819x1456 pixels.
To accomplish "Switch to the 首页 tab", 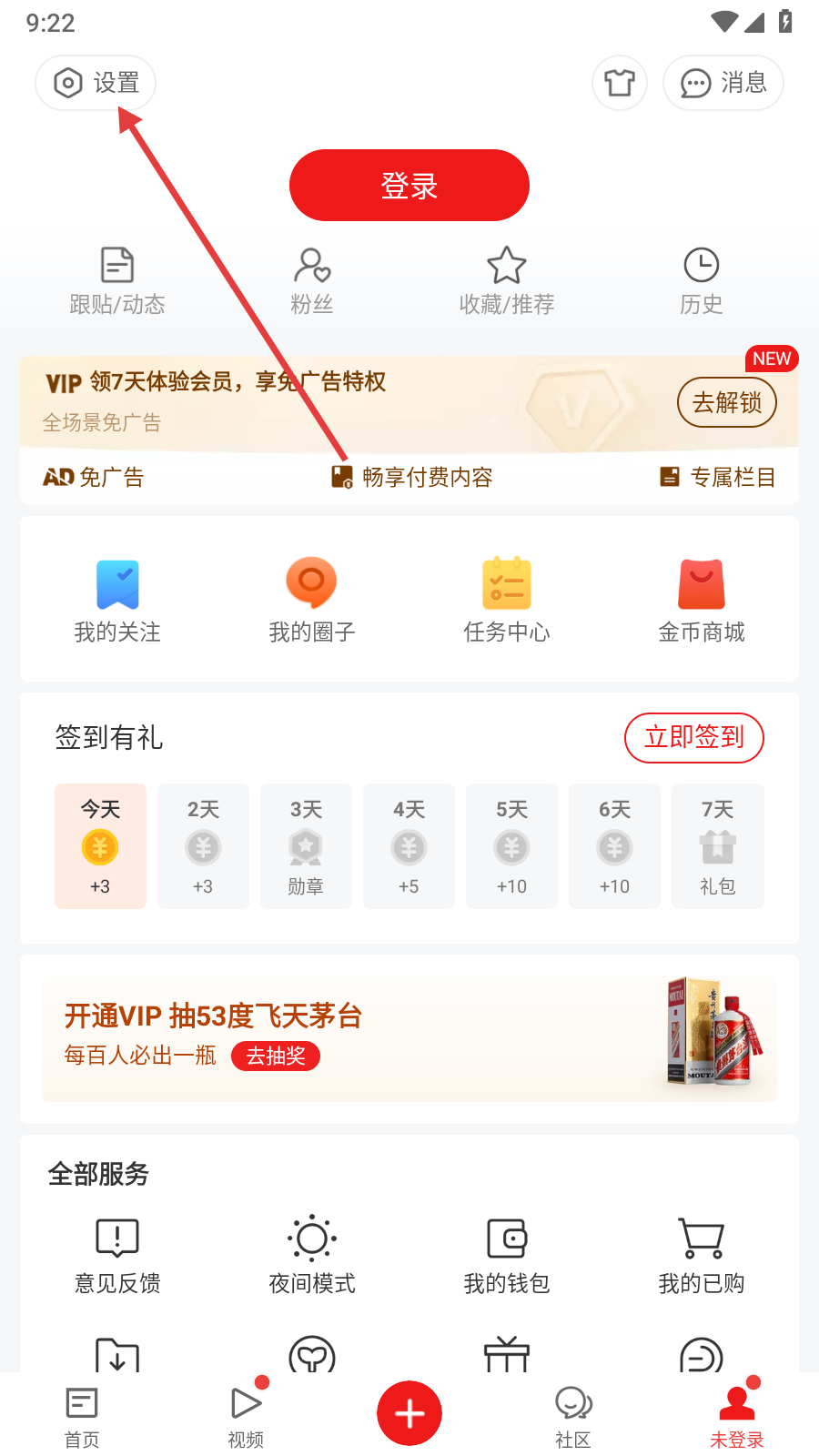I will pos(82,1416).
